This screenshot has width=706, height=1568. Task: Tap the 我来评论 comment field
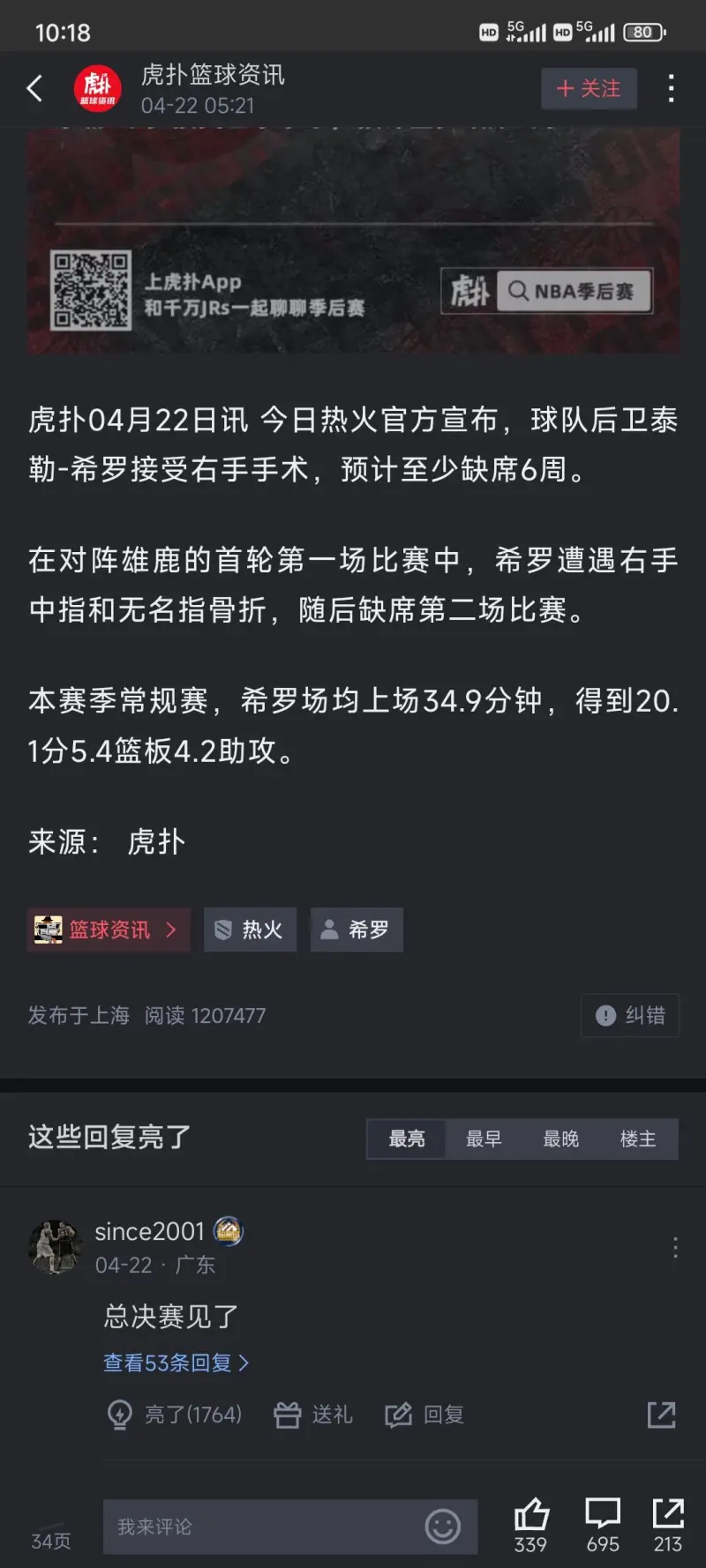(x=265, y=1527)
